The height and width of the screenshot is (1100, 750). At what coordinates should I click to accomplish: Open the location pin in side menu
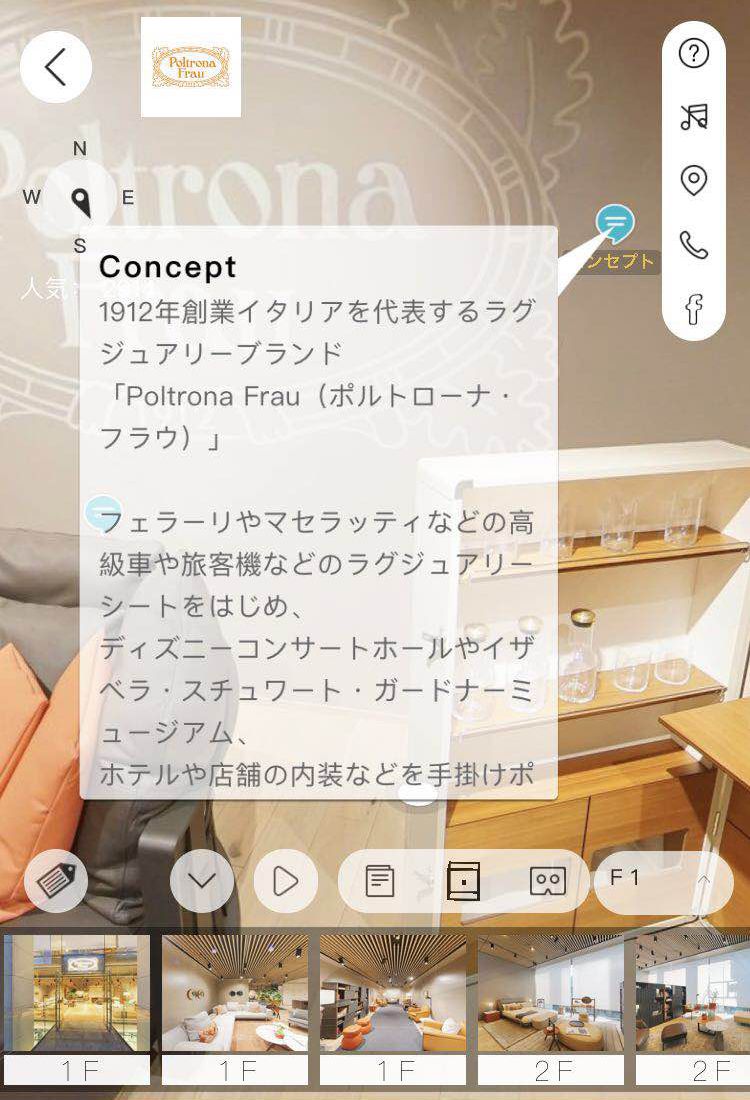click(x=693, y=181)
